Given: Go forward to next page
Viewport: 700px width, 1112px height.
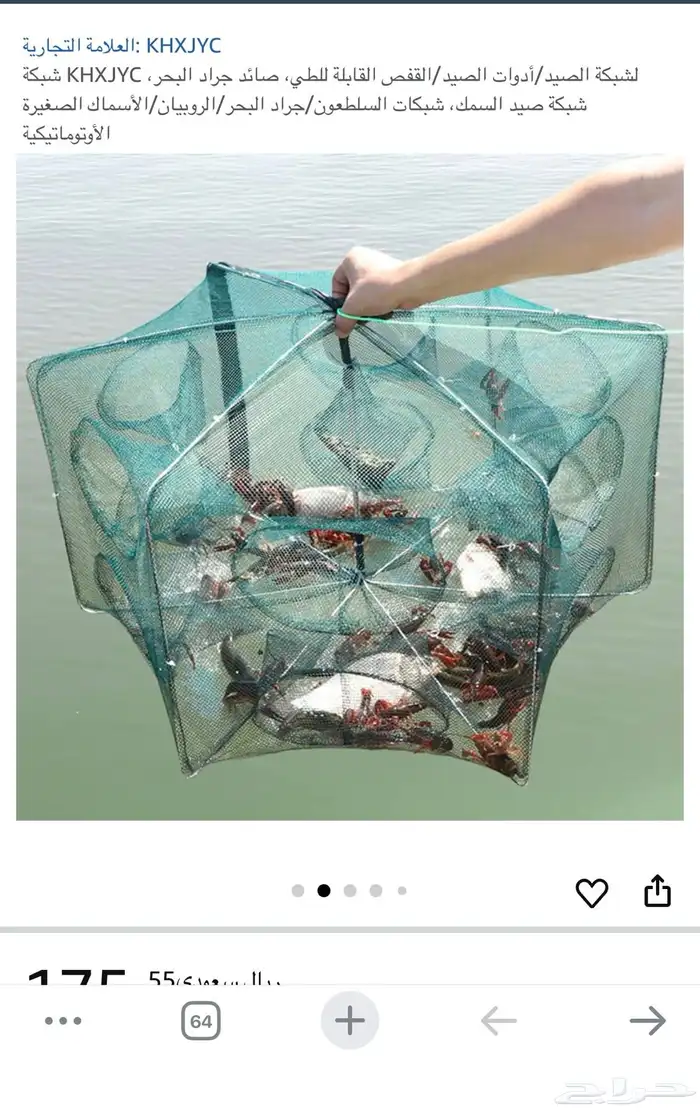Looking at the screenshot, I should [647, 1021].
